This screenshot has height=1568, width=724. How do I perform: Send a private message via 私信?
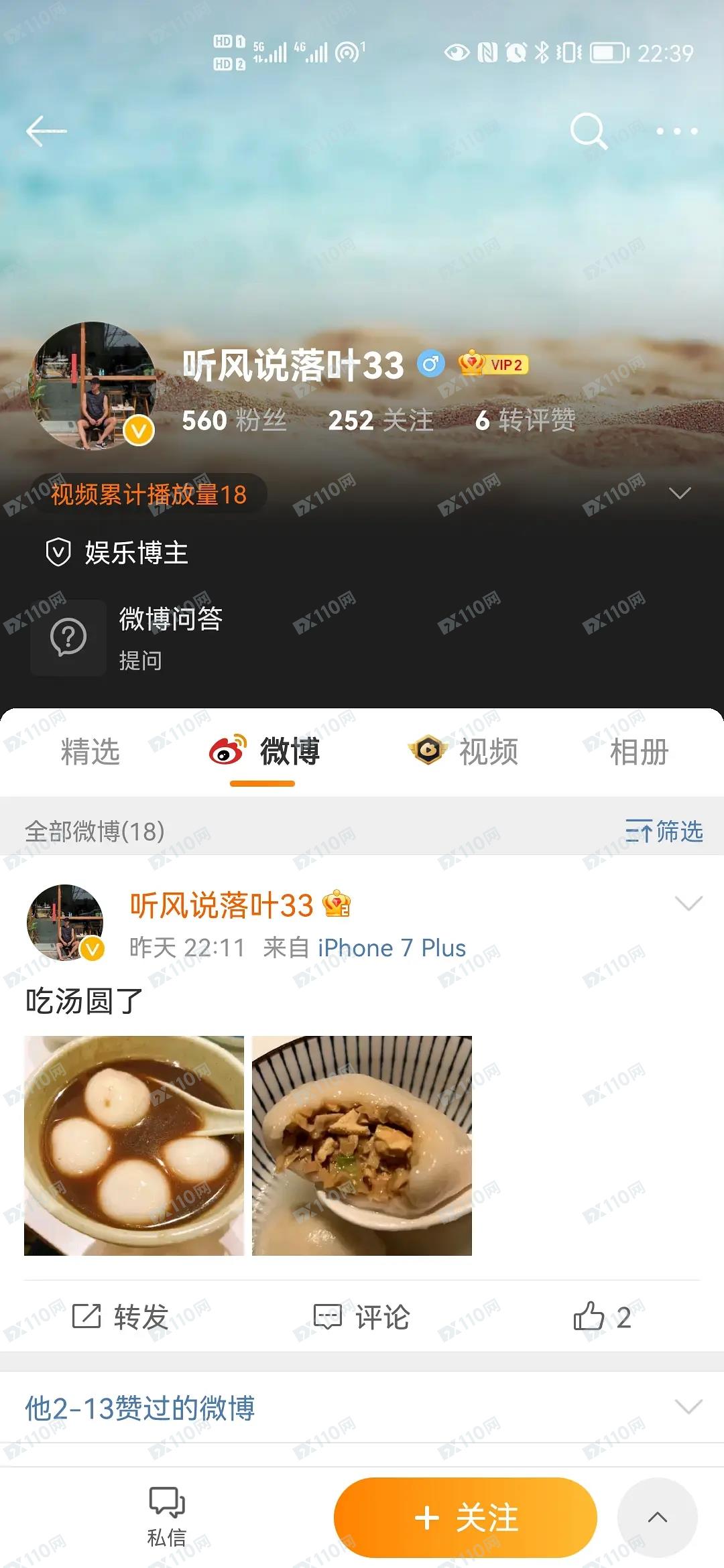tap(166, 1518)
